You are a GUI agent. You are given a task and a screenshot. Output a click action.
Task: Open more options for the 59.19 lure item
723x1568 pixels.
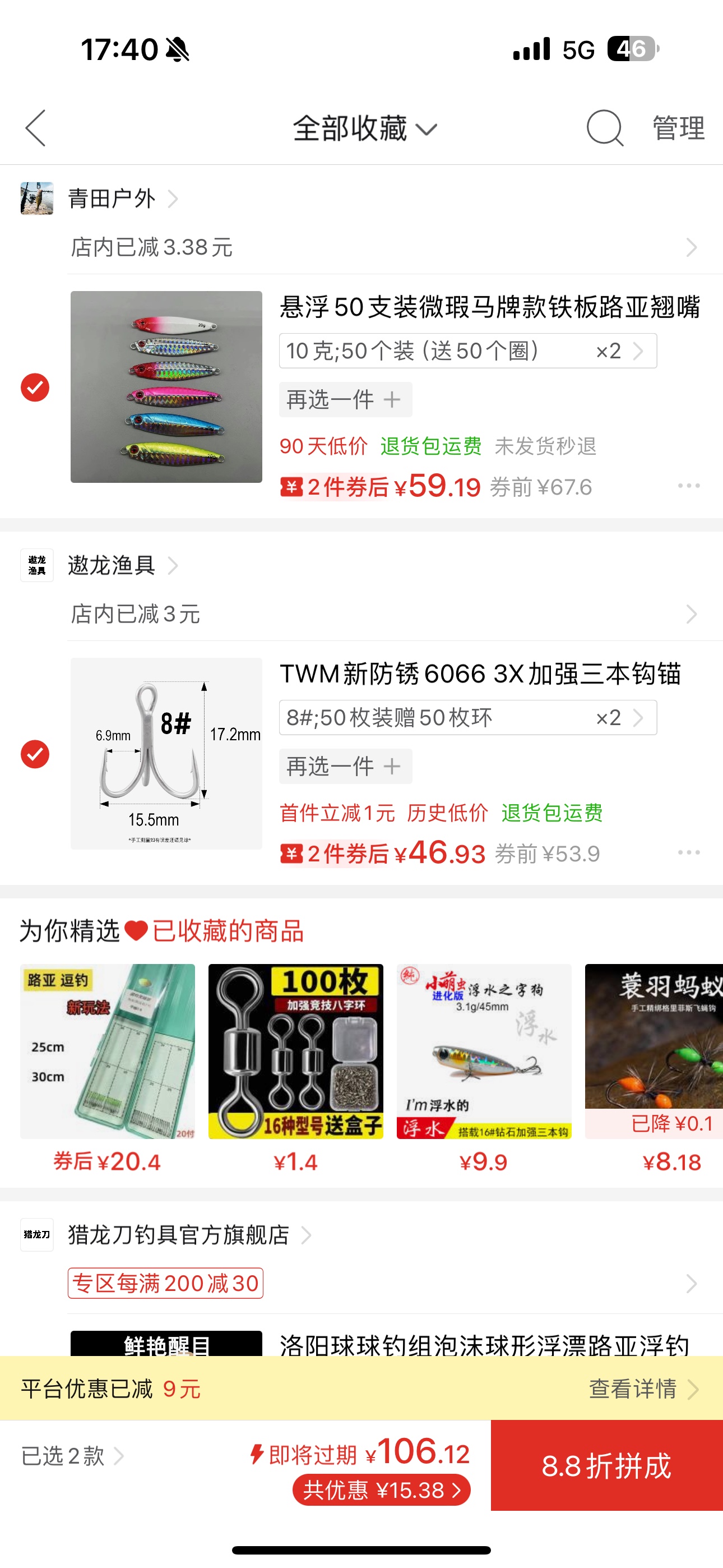(x=688, y=486)
